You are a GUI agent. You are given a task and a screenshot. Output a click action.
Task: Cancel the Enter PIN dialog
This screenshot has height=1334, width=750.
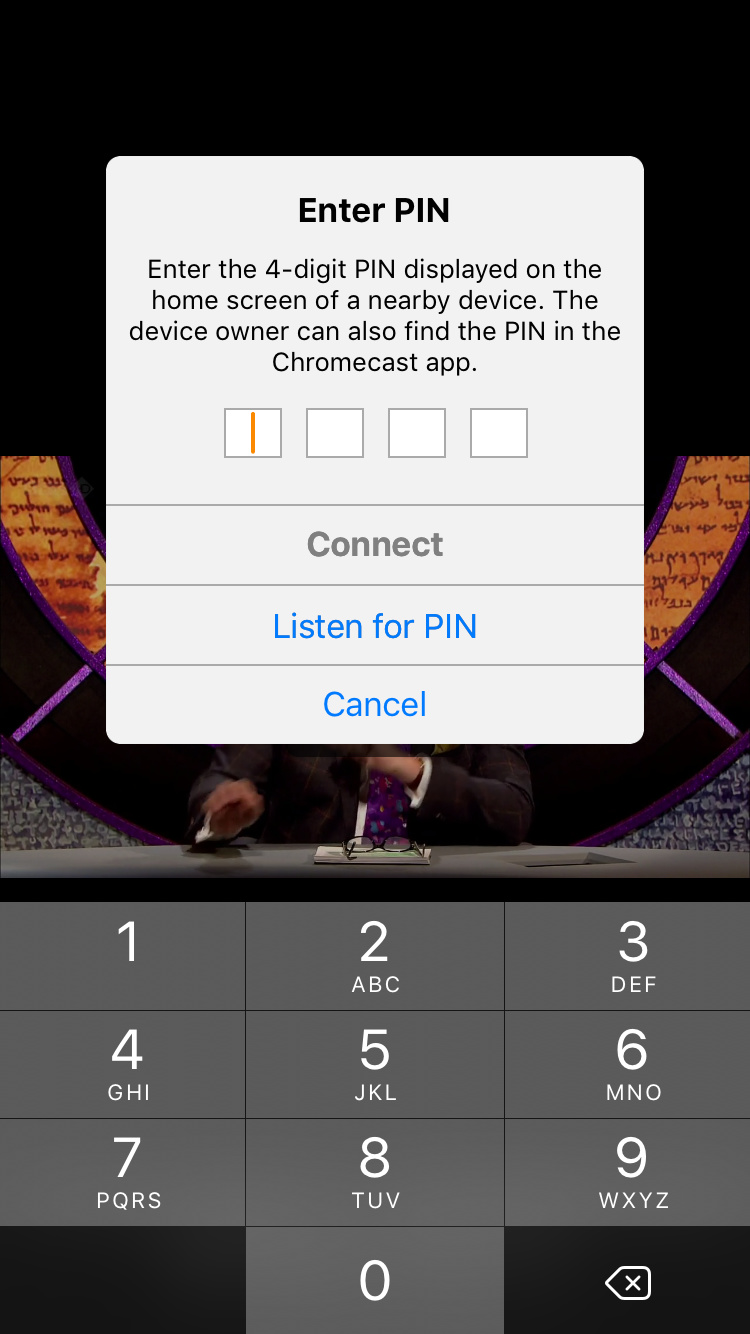[x=375, y=705]
